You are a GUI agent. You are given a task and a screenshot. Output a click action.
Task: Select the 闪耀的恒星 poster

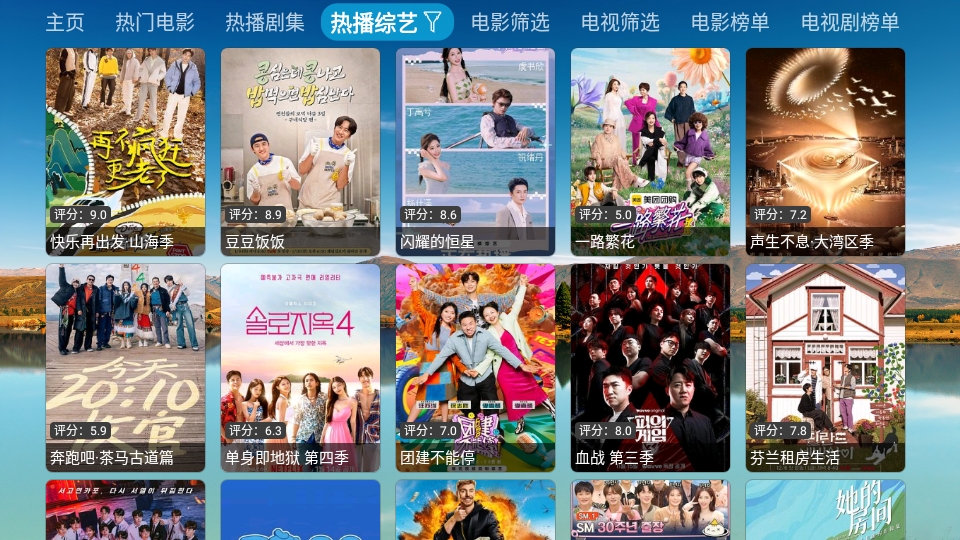pos(475,151)
